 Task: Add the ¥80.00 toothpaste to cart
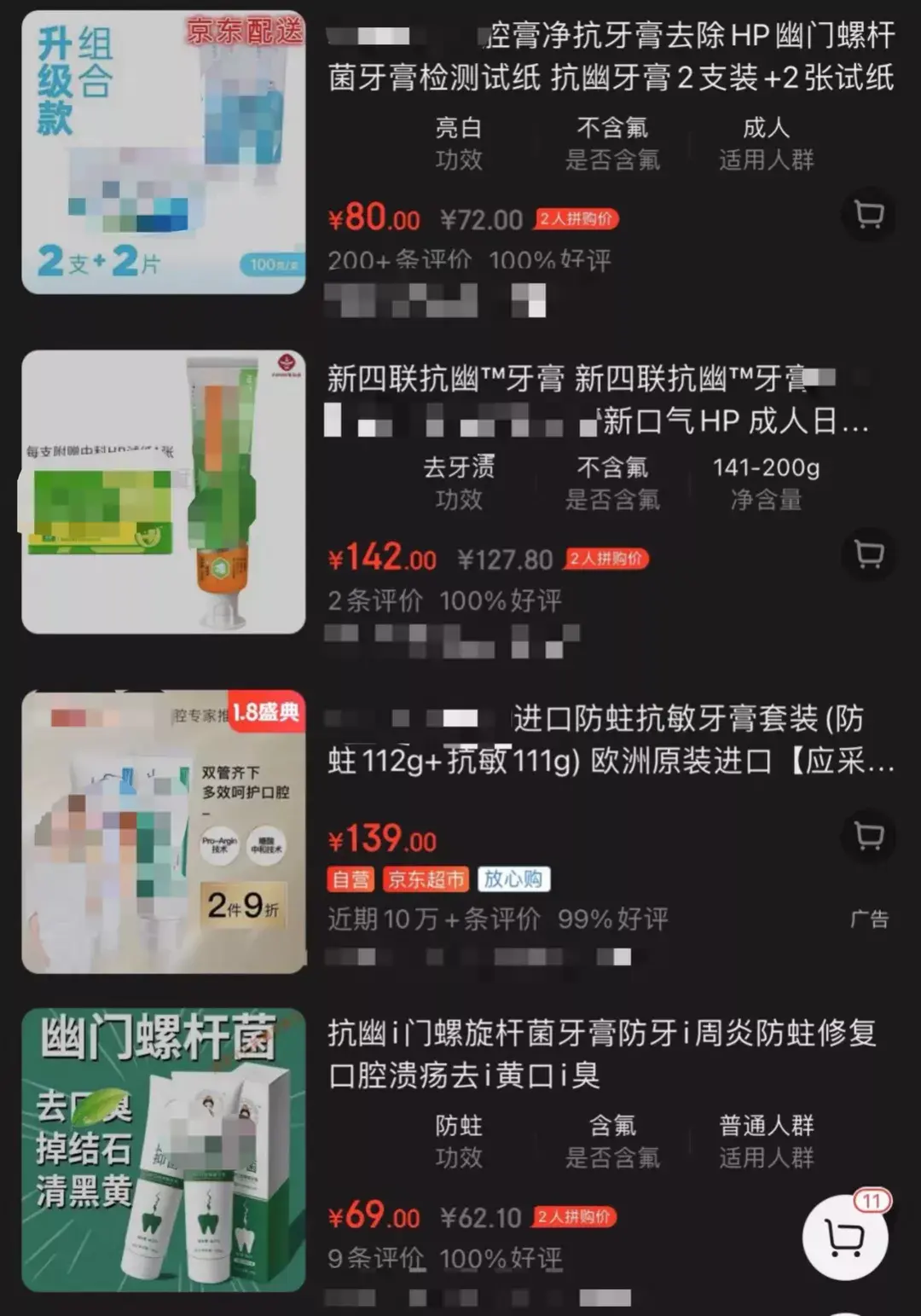pyautogui.click(x=868, y=214)
